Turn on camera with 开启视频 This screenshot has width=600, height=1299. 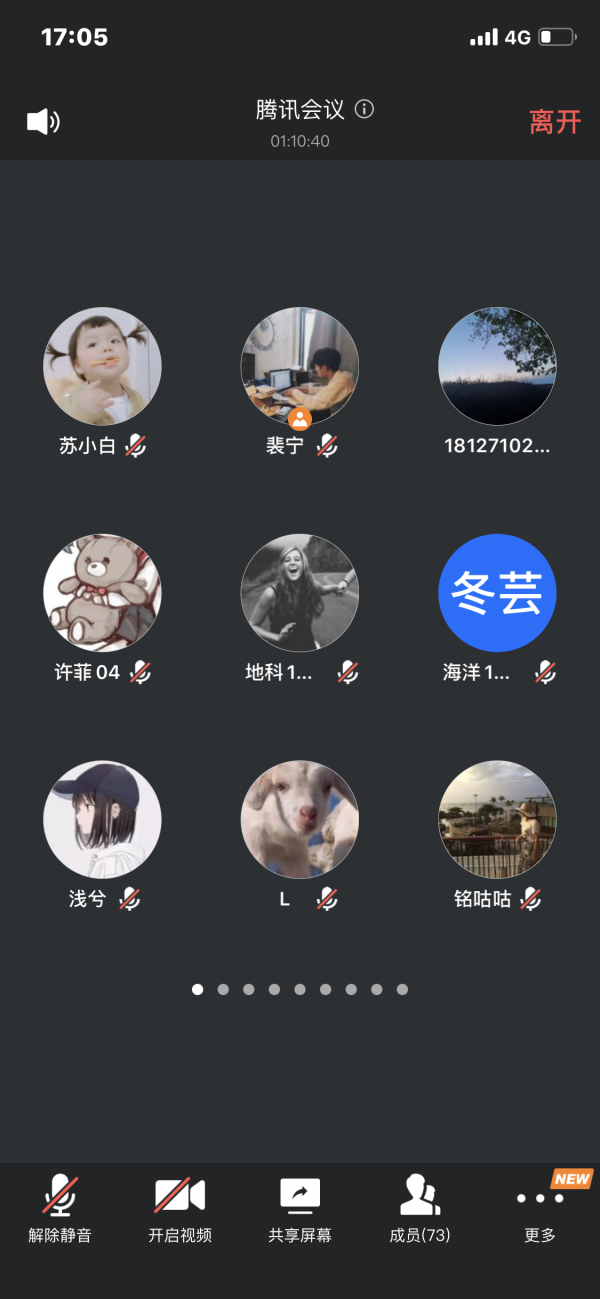180,1208
